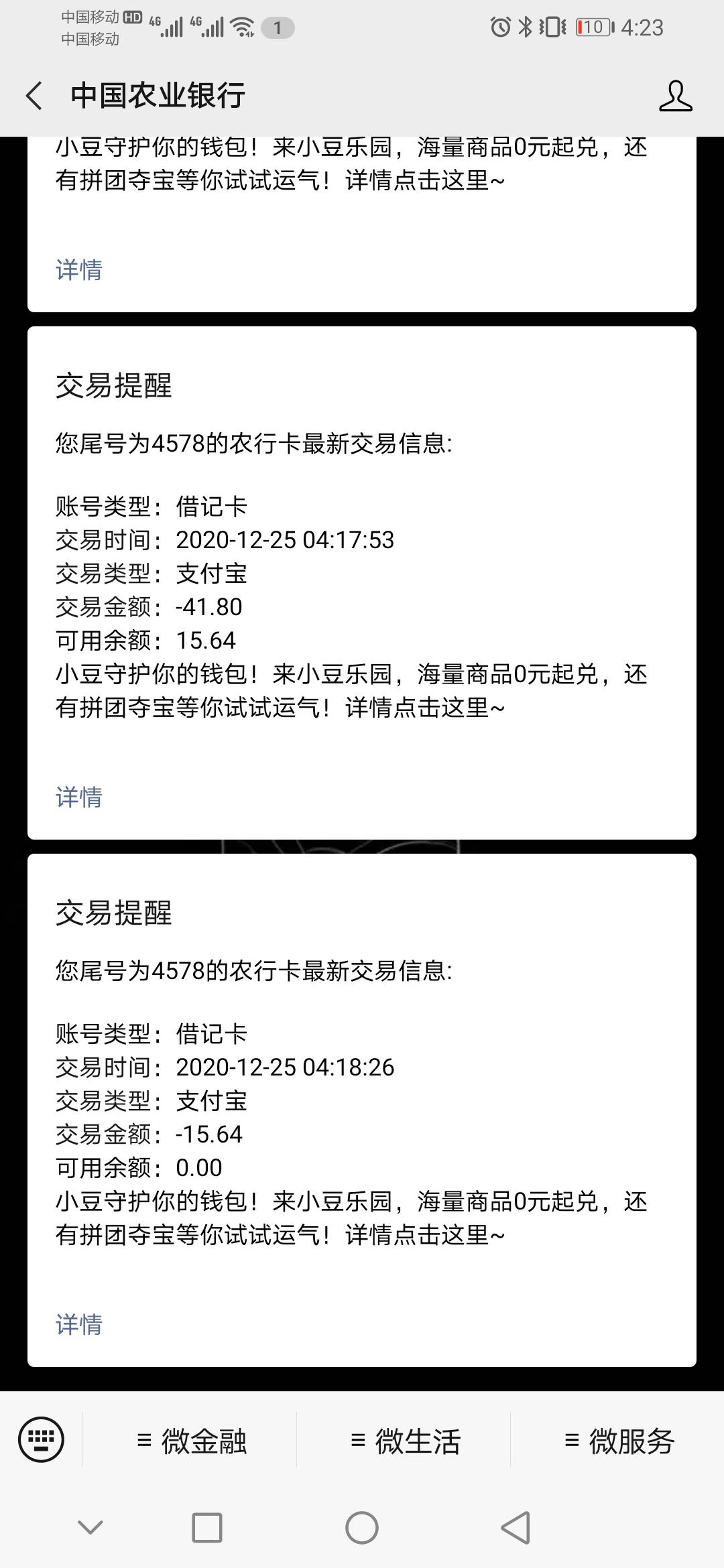Viewport: 724px width, 1568px height.
Task: Open 详情 for the -15.64 transaction
Action: click(79, 1325)
